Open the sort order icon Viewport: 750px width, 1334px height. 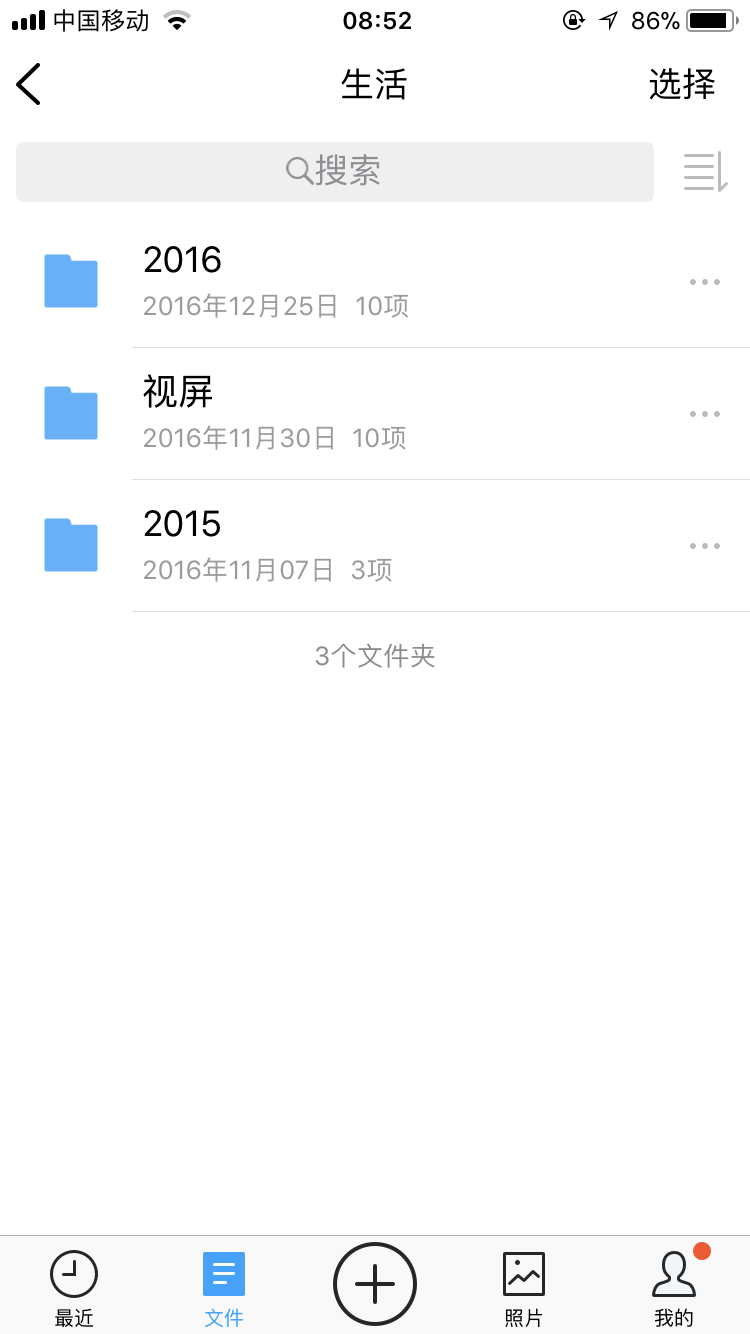pos(704,171)
